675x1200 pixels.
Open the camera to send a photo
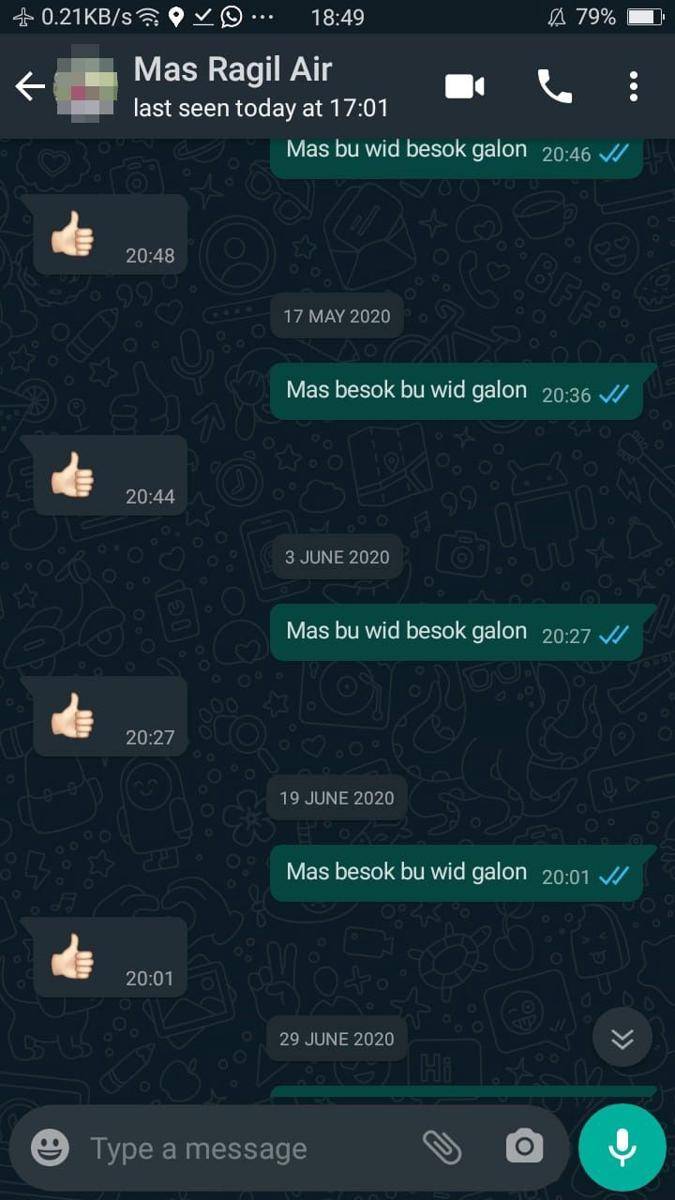tap(524, 1147)
